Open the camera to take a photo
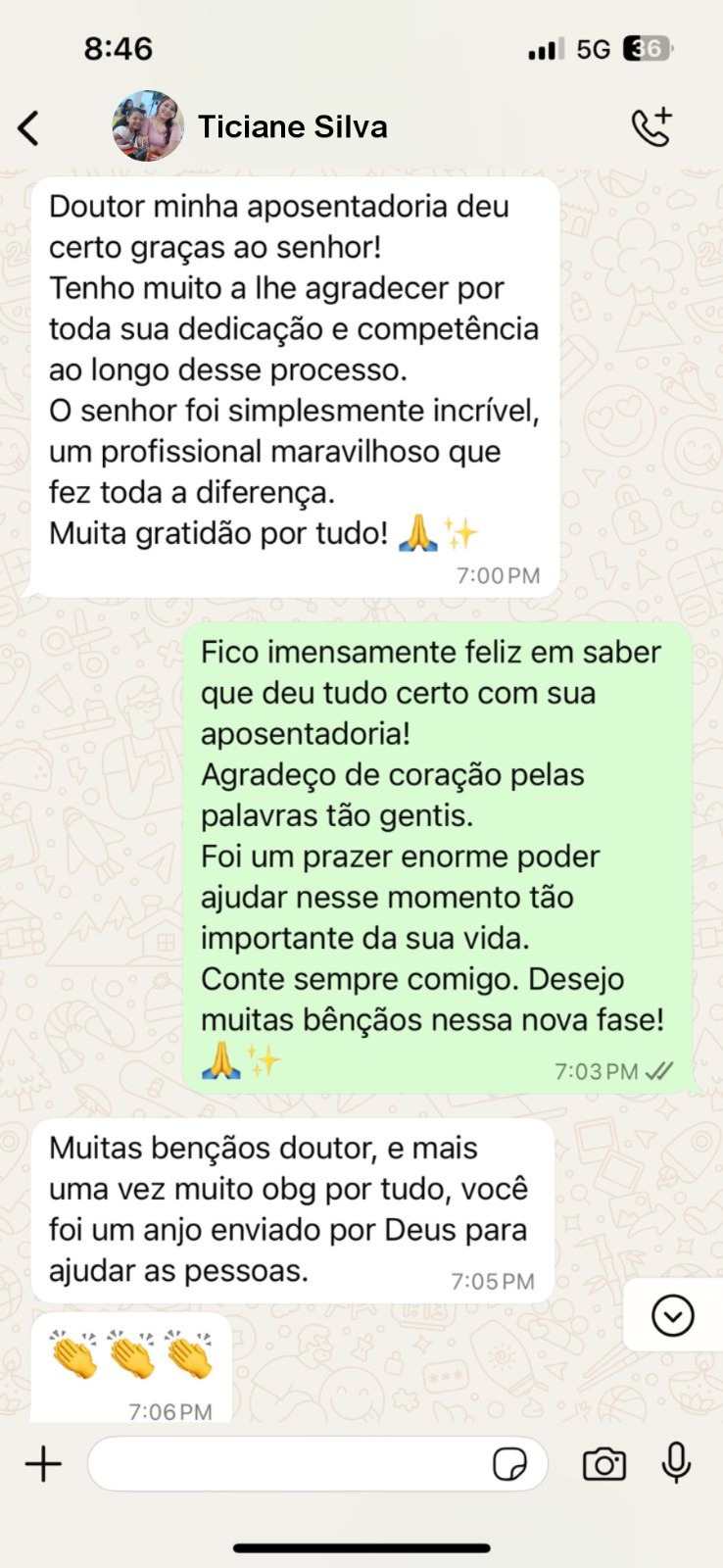The height and width of the screenshot is (1568, 723). (x=604, y=1463)
